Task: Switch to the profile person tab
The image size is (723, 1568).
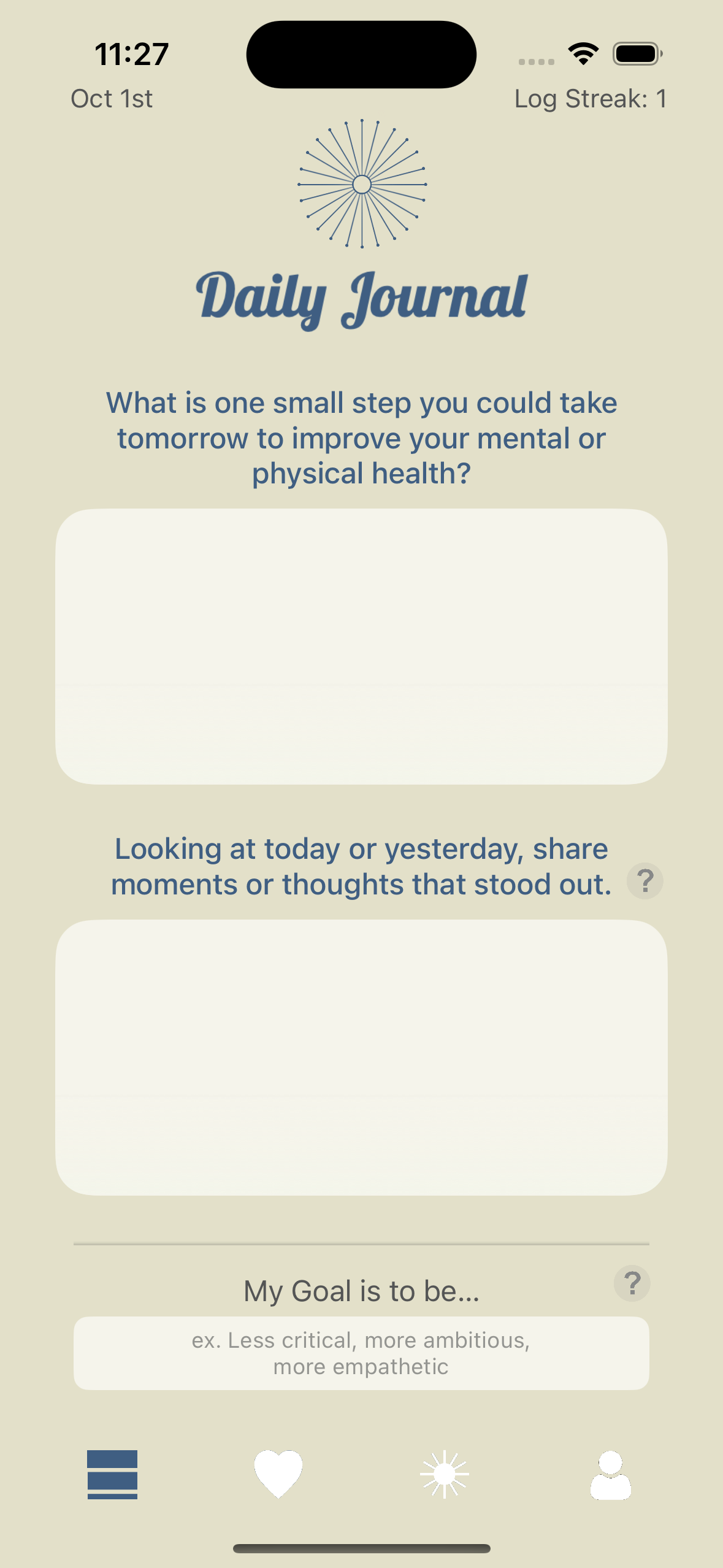Action: 611,1475
